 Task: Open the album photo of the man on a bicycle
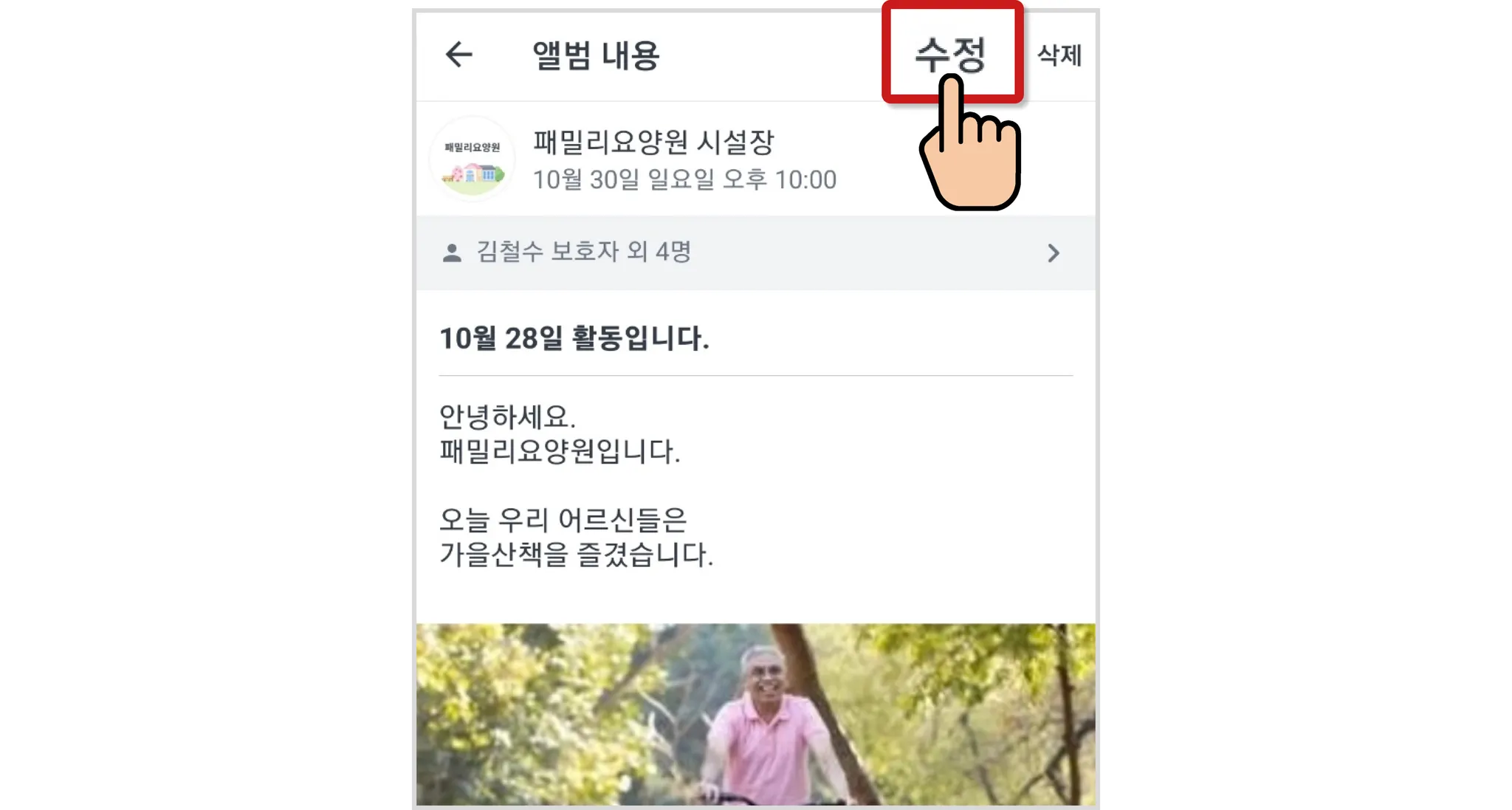755,714
